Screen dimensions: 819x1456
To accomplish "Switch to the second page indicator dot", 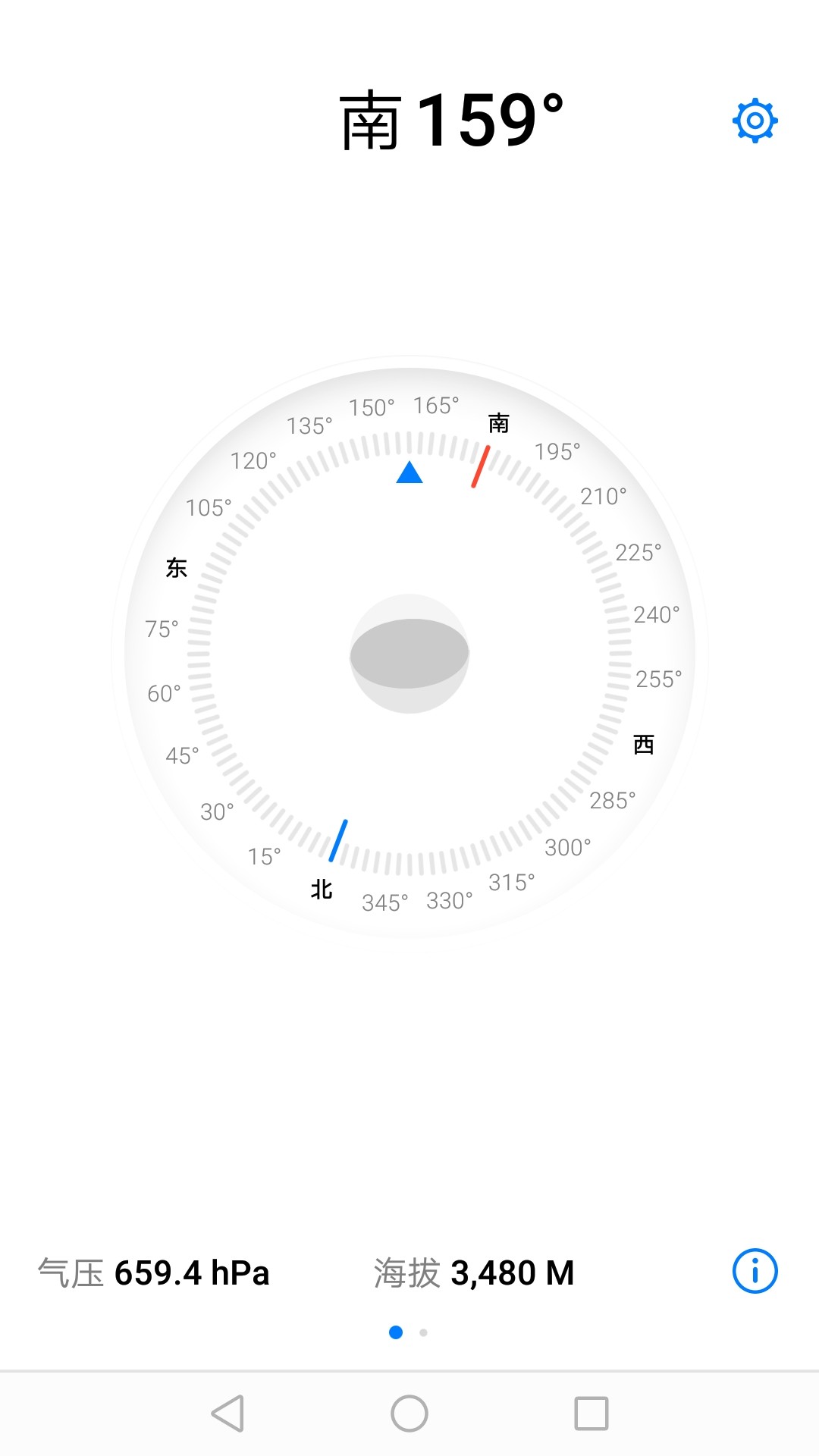I will tap(423, 1332).
